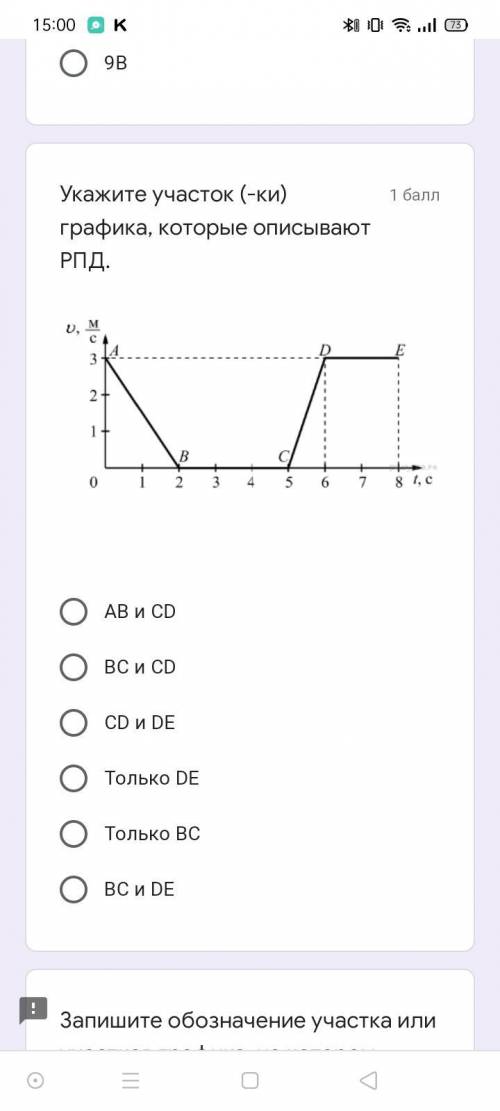Open the feedback report icon
The width and height of the screenshot is (500, 1111).
[33, 1009]
